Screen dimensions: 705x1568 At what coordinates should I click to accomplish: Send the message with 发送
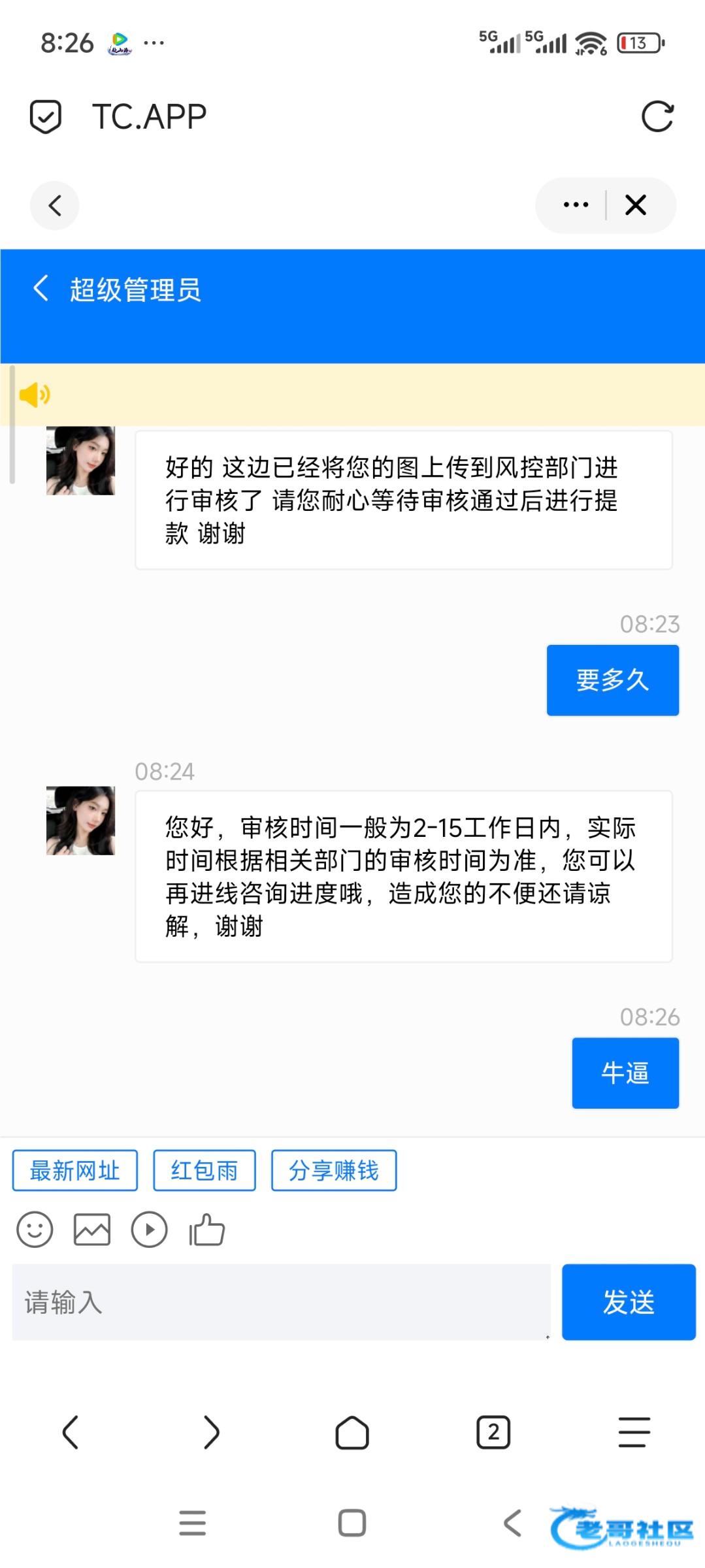pyautogui.click(x=629, y=1302)
